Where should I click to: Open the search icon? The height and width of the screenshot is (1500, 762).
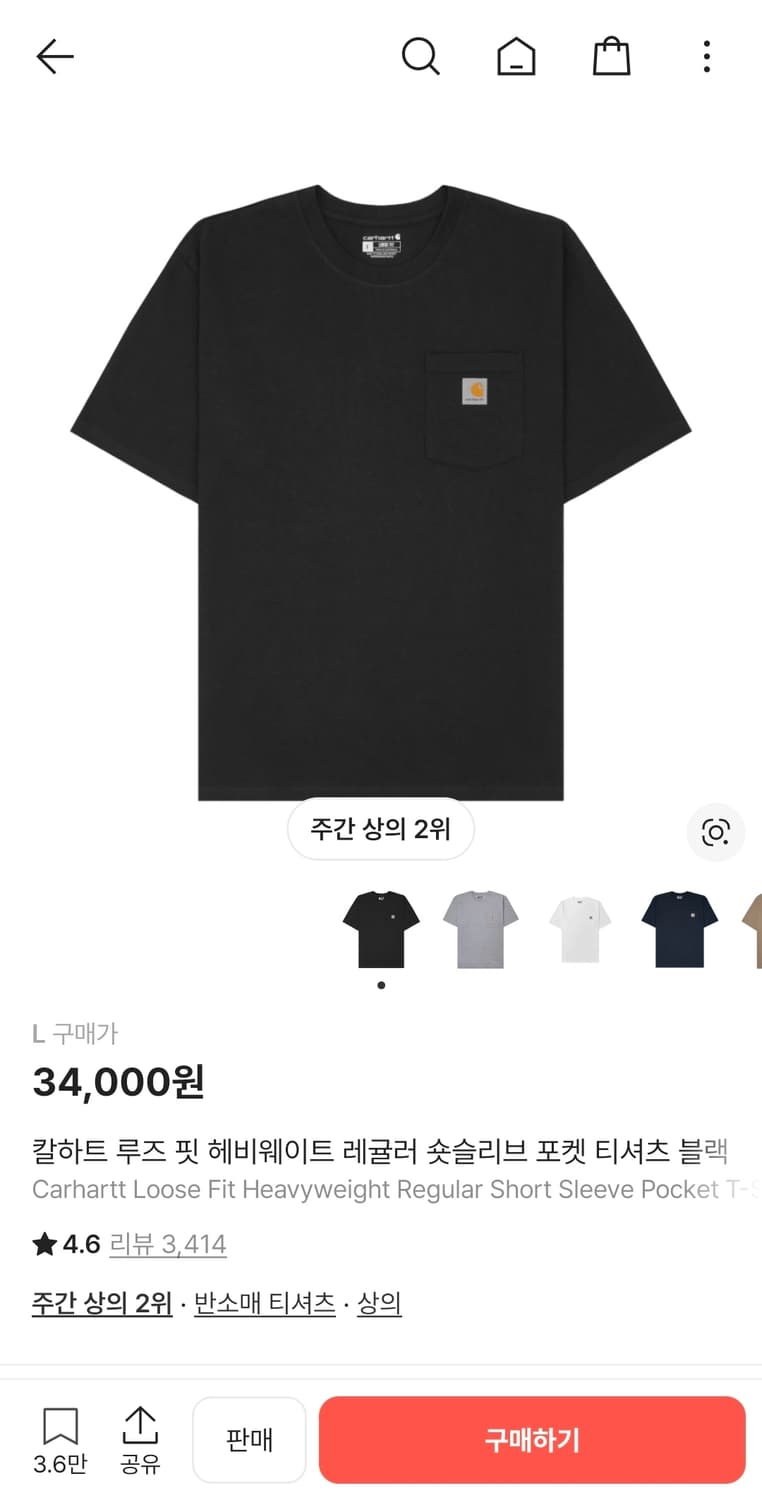tap(421, 57)
